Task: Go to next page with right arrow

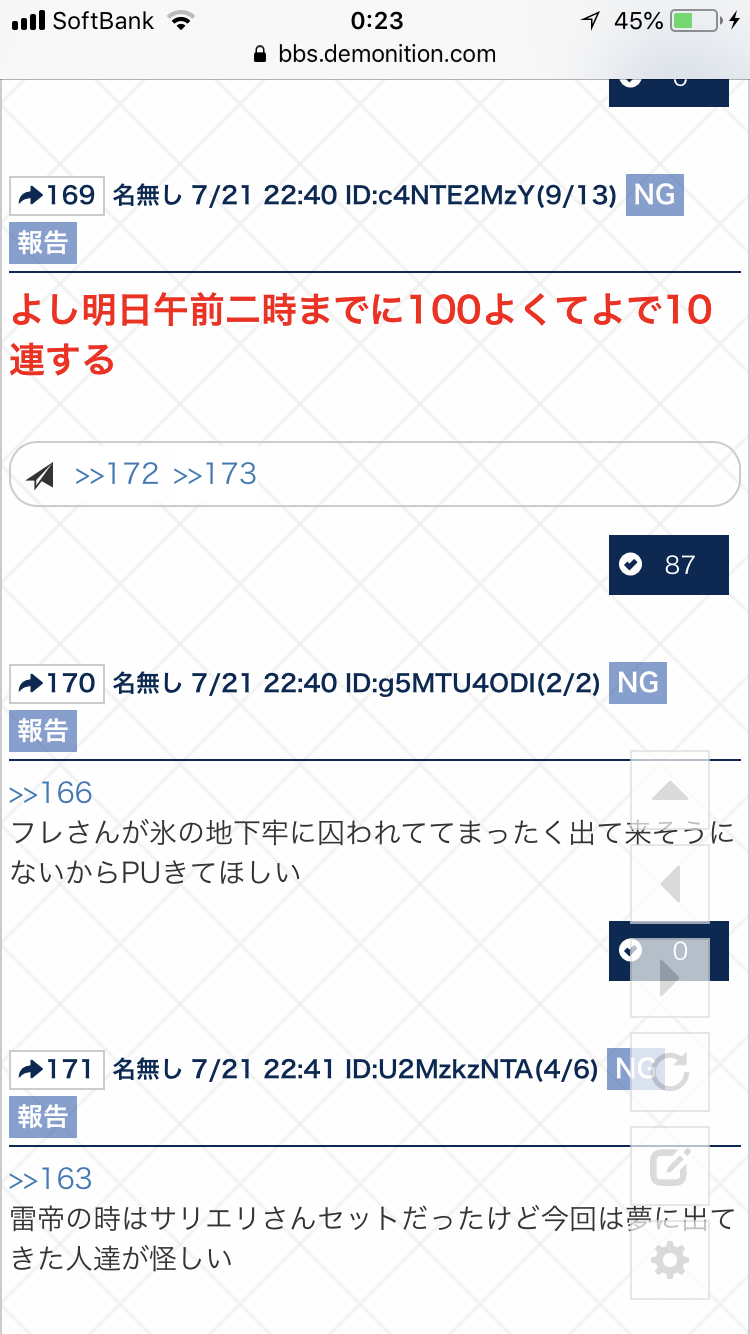Action: coord(670,979)
